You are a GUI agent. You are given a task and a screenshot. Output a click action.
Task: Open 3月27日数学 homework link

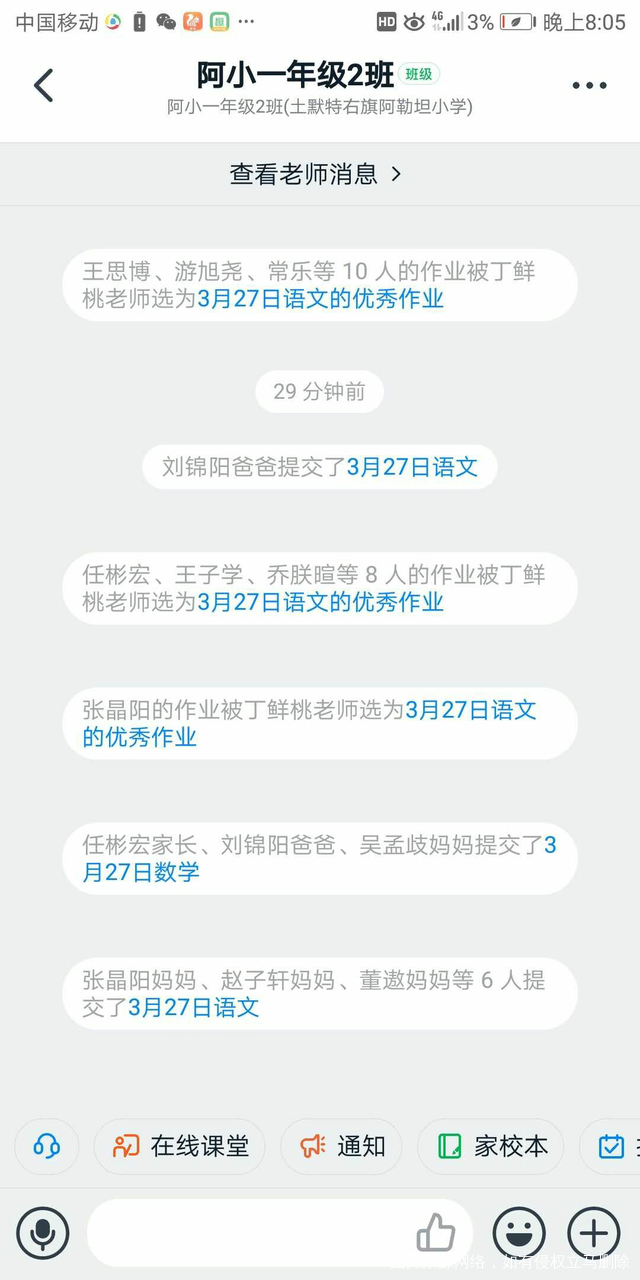140,872
